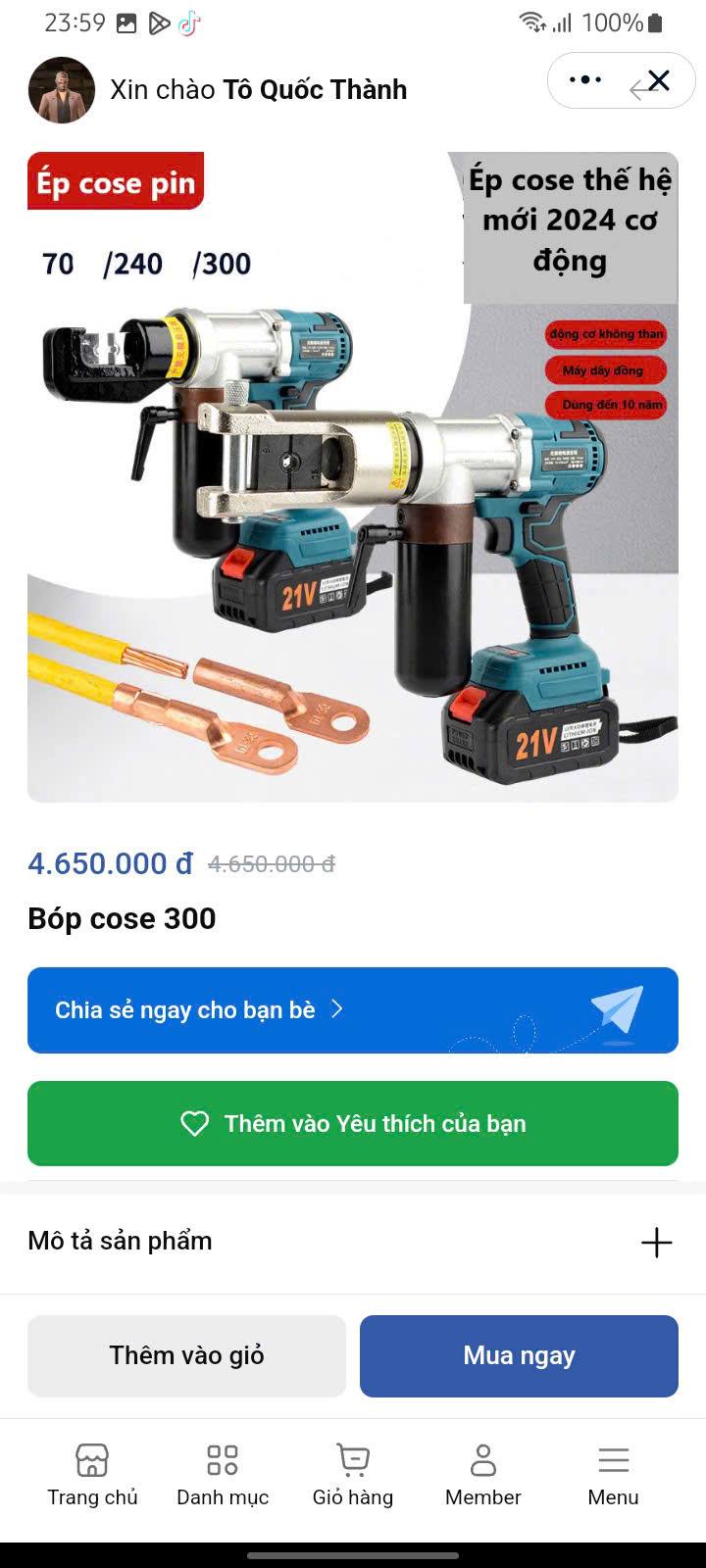
Task: Go to the Trang chủ tab
Action: 92,1474
